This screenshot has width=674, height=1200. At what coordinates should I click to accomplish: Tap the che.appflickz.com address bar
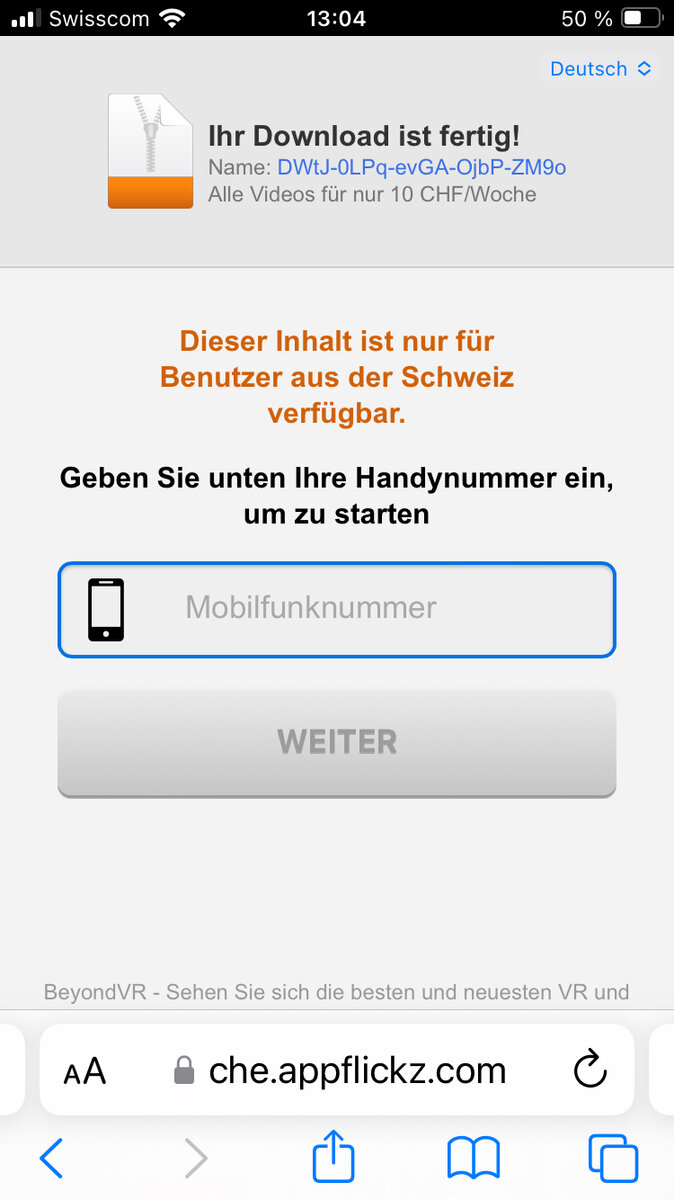point(356,1071)
